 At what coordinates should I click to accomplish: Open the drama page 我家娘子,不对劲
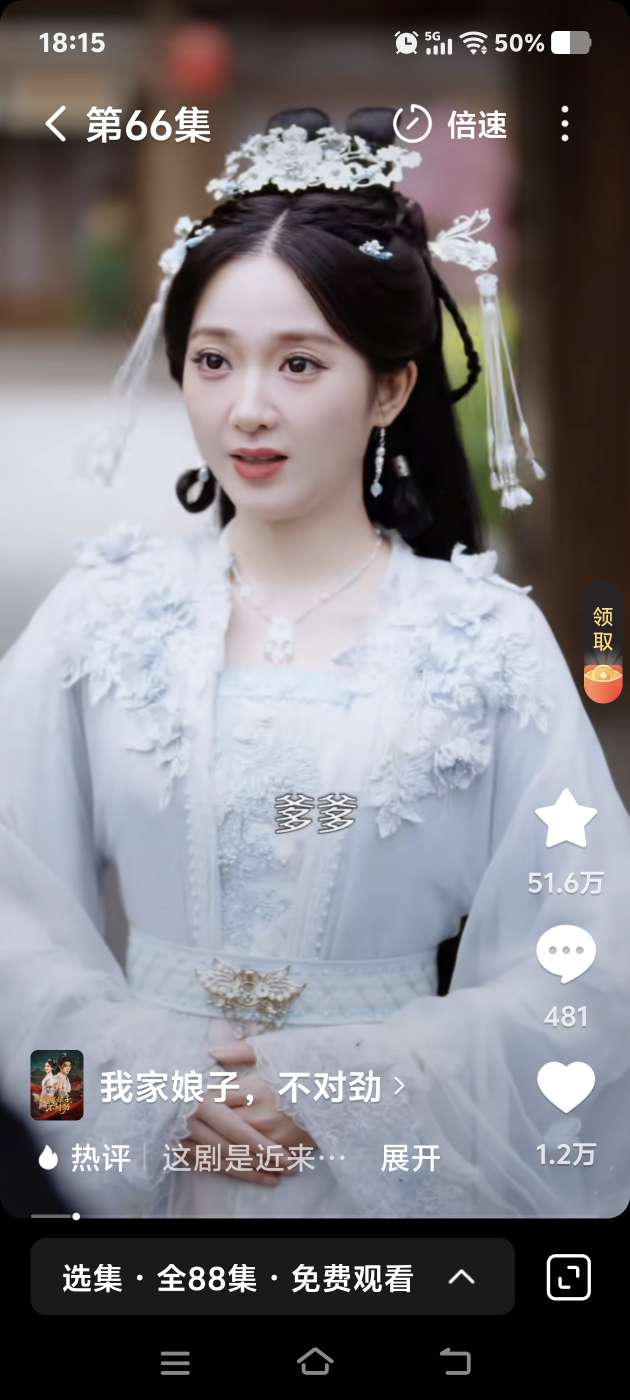click(252, 1087)
